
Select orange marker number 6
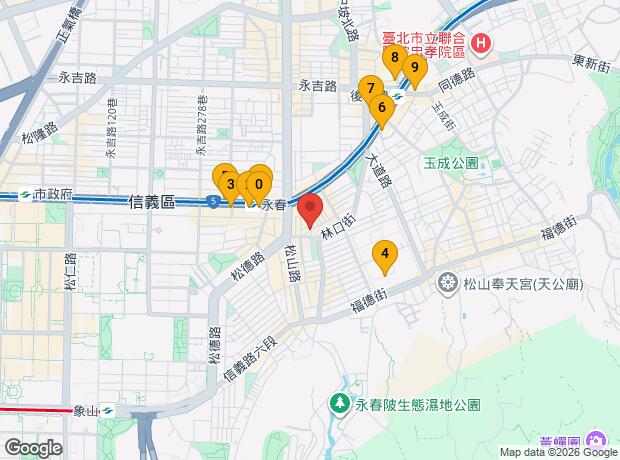coord(382,110)
